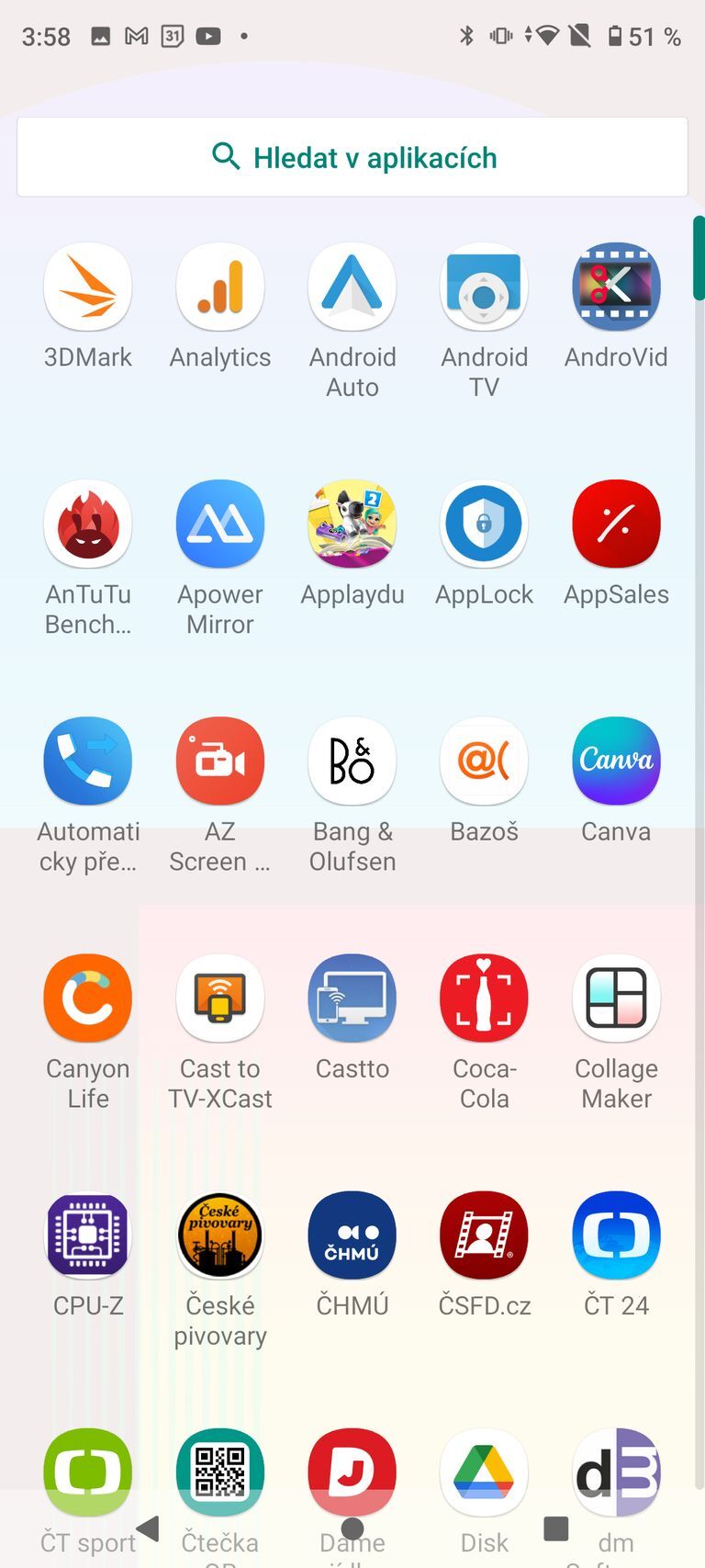Start AZ Screen Recorder
705x1568 pixels.
tap(219, 761)
